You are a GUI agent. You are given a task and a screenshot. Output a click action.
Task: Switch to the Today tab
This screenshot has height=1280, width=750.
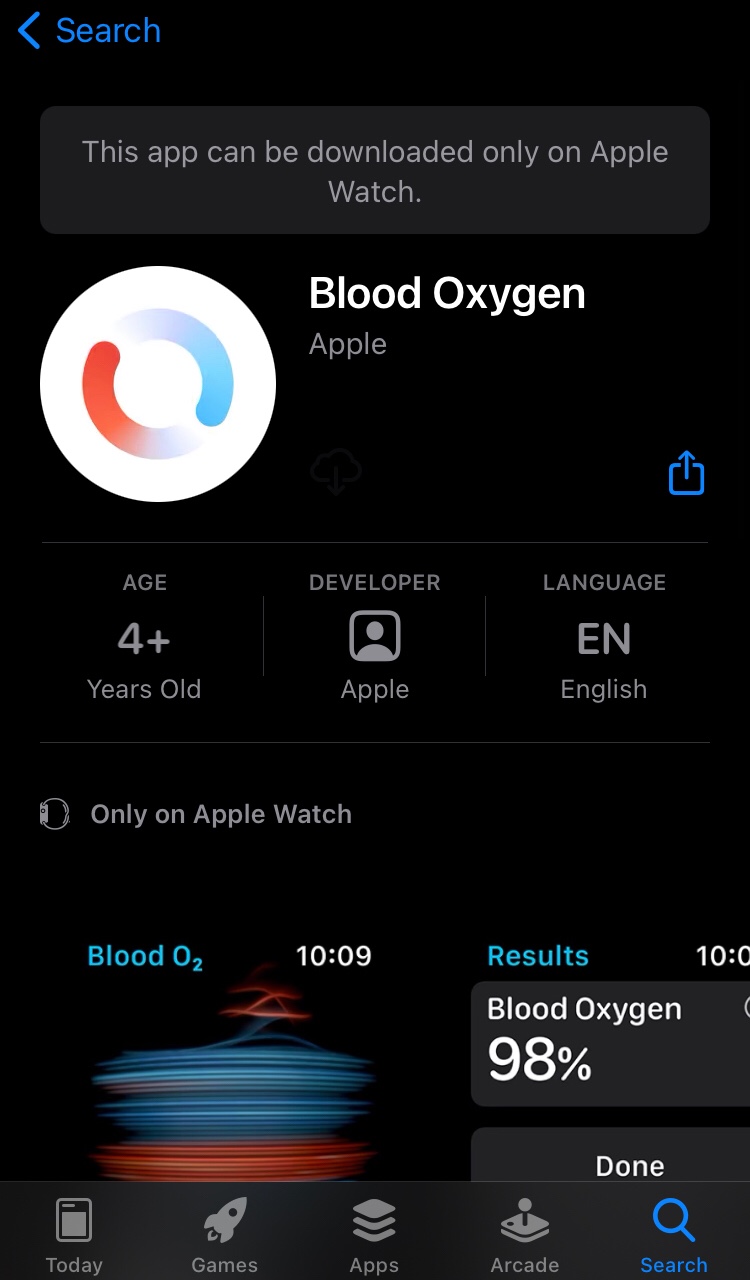(x=74, y=1236)
